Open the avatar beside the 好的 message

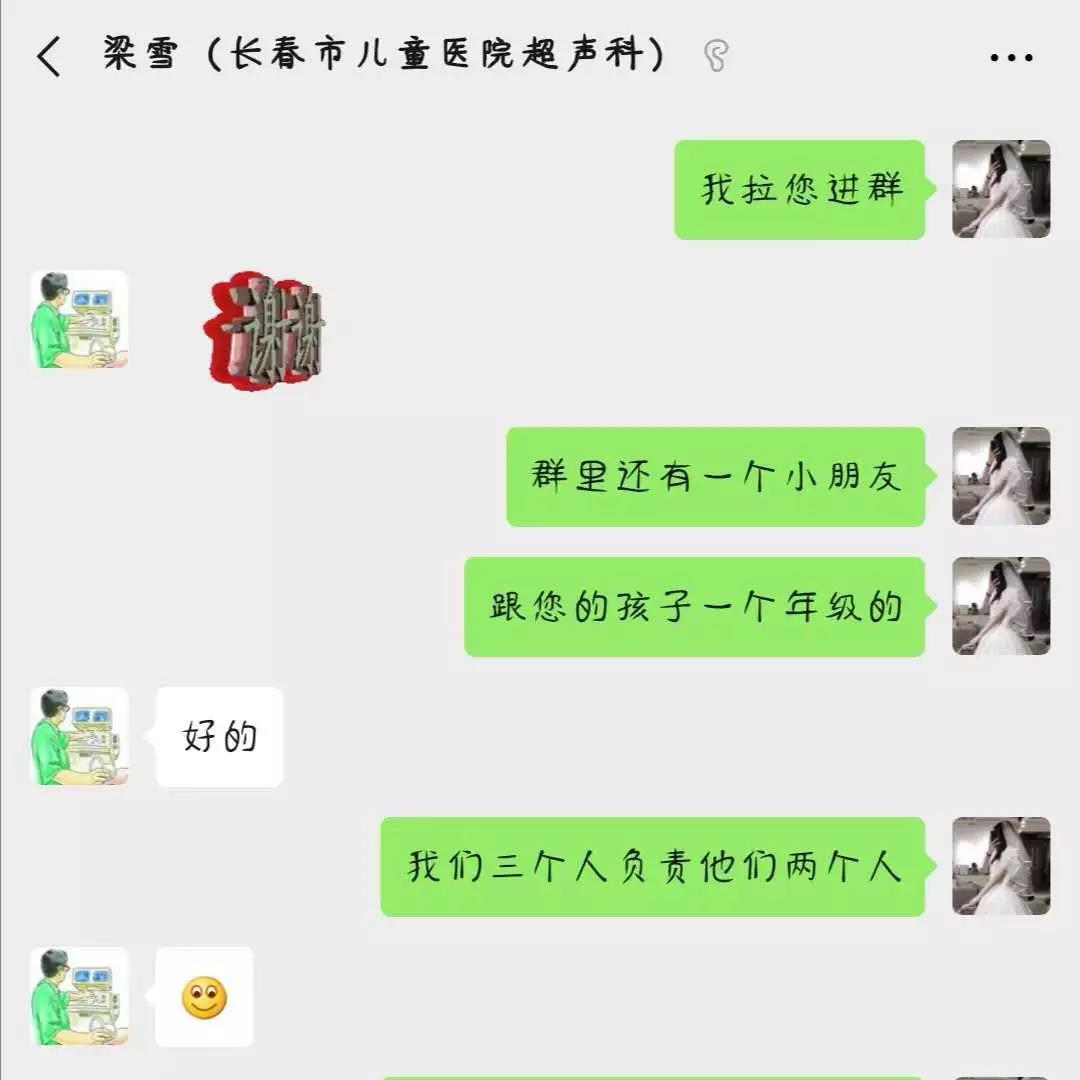tap(79, 736)
